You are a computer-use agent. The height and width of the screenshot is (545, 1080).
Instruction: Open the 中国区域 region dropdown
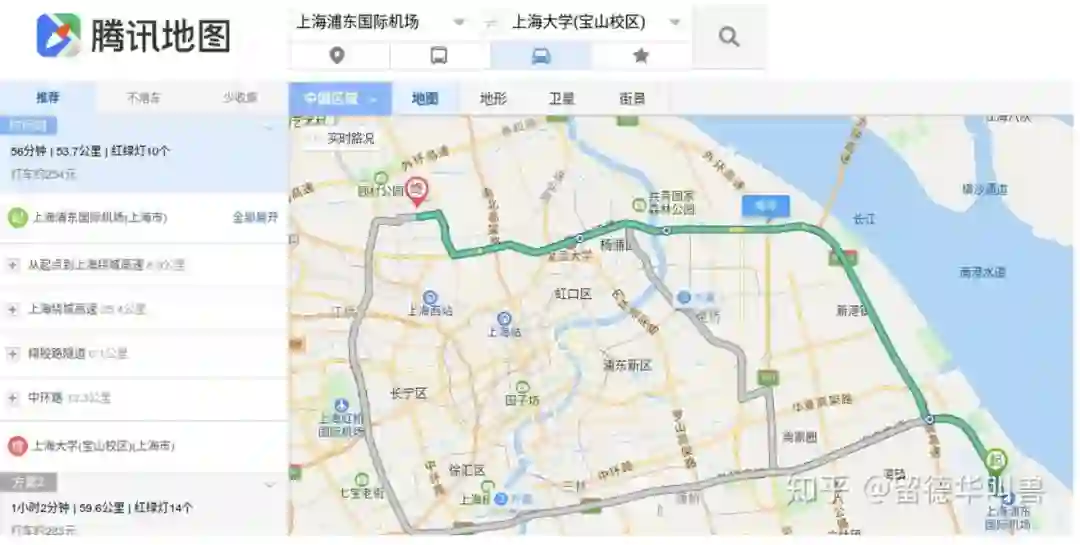[x=340, y=99]
